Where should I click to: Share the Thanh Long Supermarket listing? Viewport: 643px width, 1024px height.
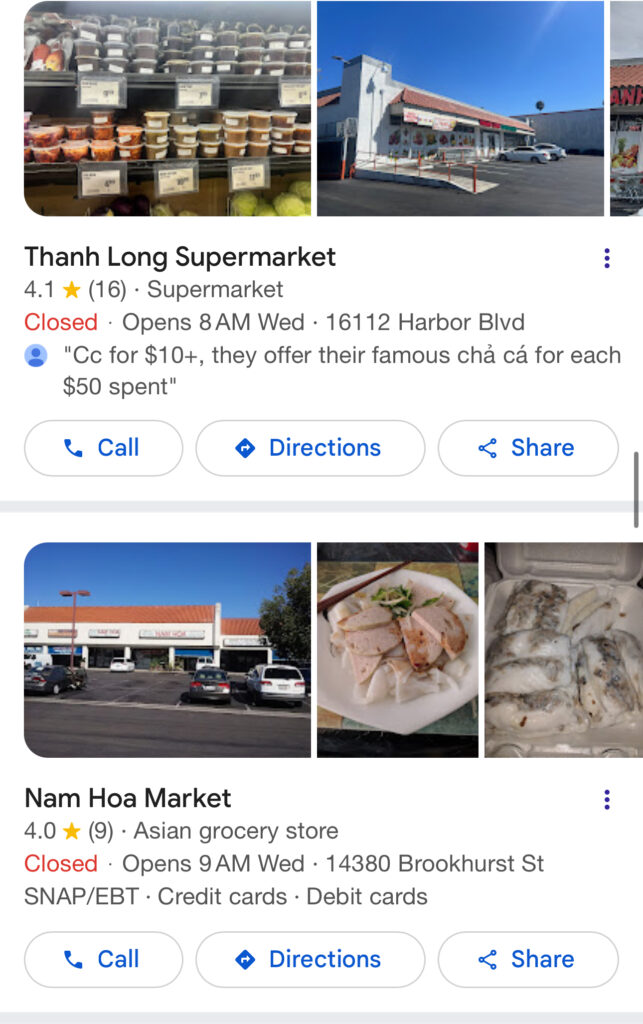[528, 448]
